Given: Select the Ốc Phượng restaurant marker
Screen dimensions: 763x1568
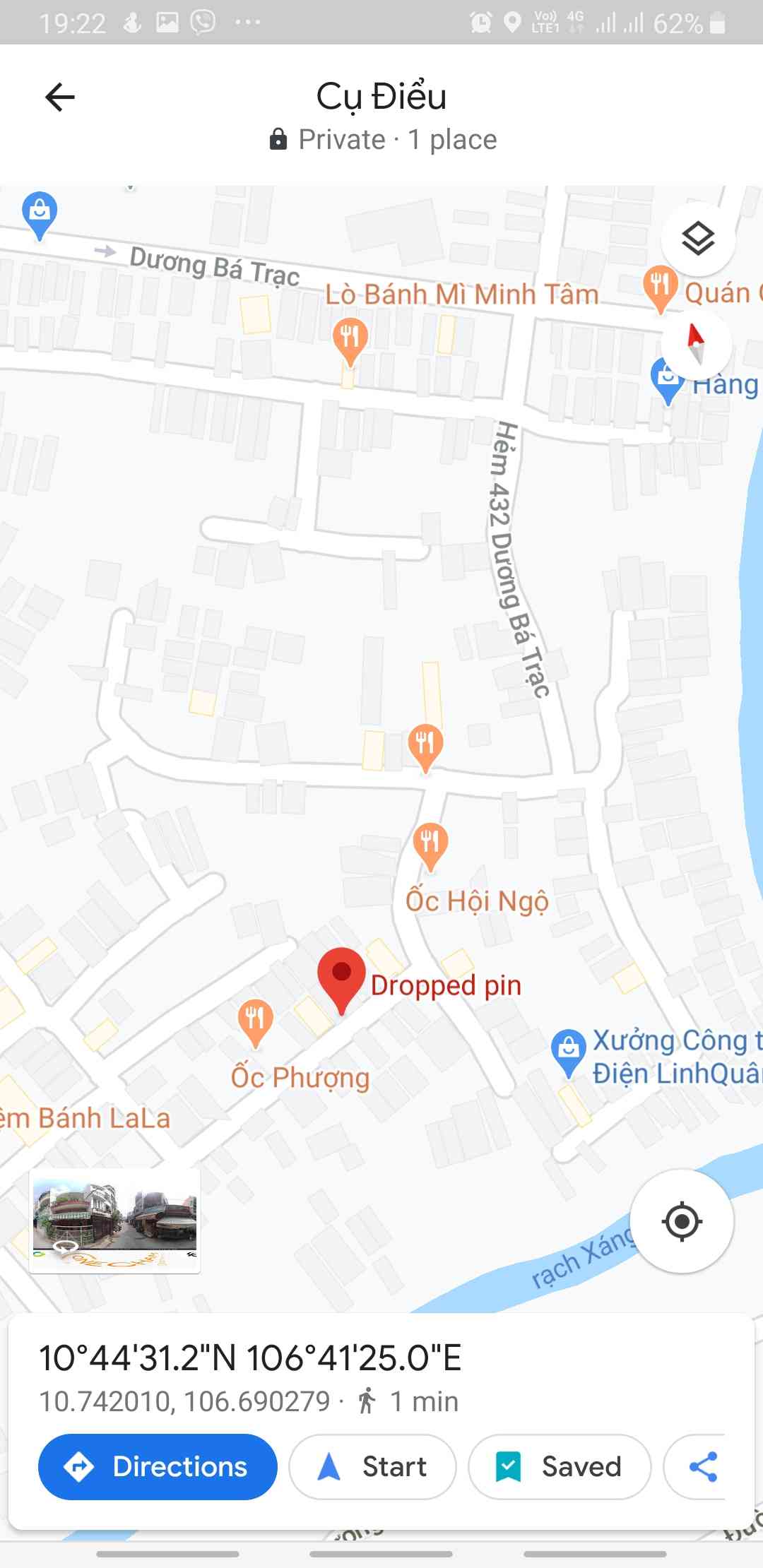Looking at the screenshot, I should (x=255, y=1021).
